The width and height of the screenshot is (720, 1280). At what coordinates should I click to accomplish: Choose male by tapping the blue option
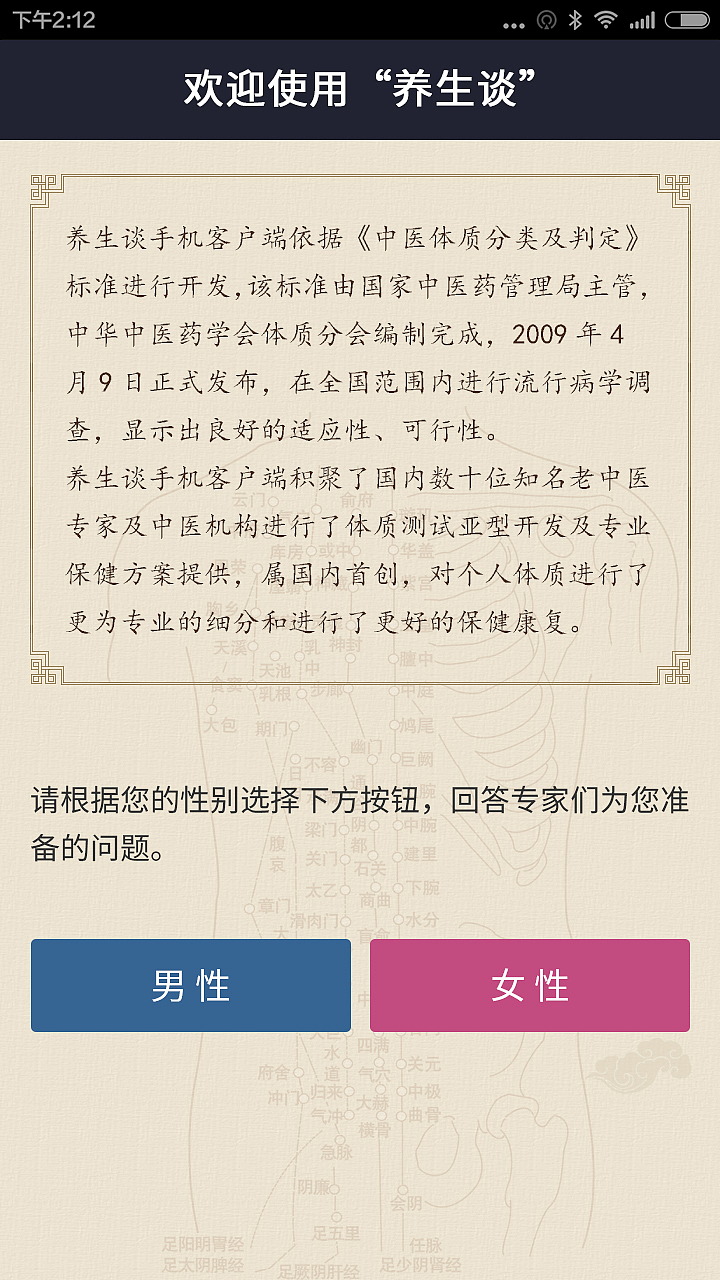coord(190,985)
